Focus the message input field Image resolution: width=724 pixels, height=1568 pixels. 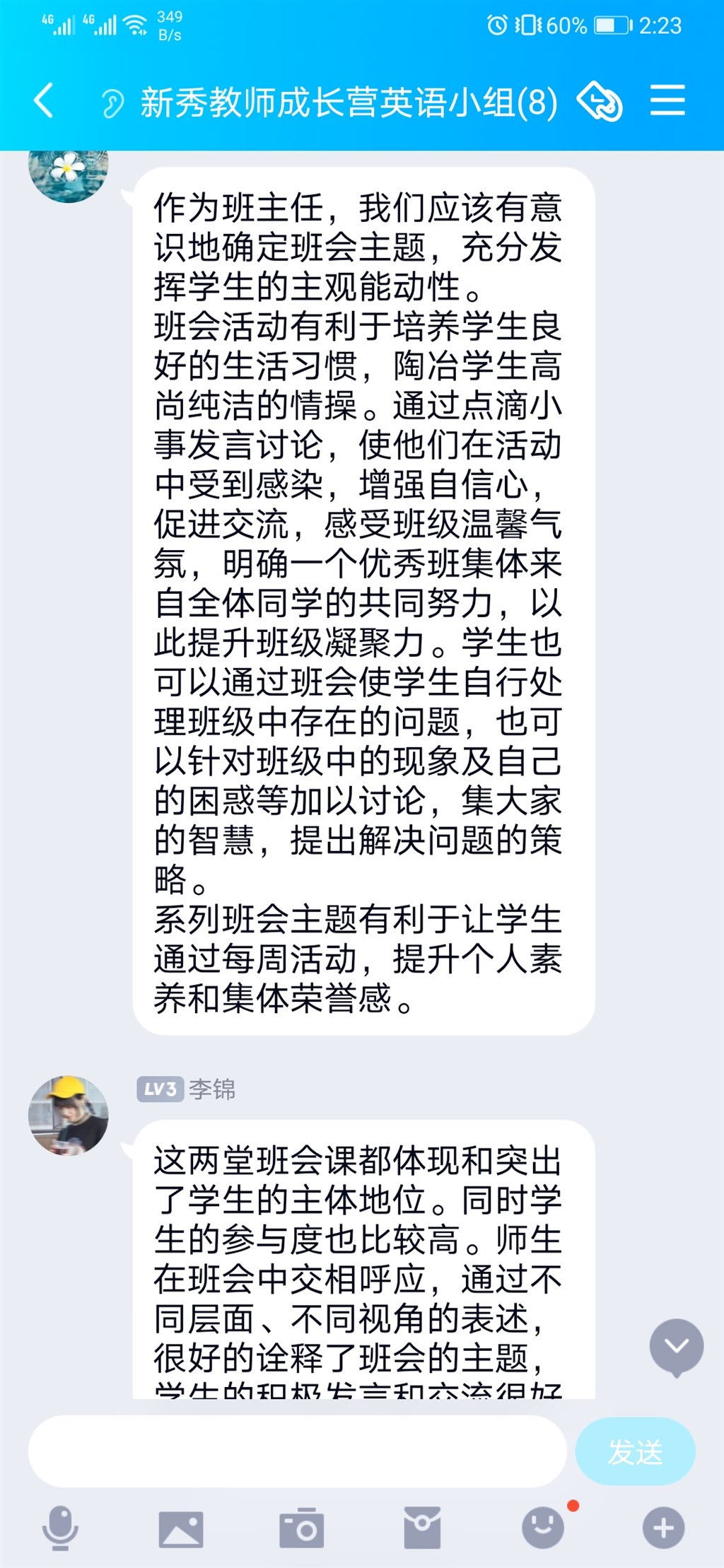coord(297,1451)
